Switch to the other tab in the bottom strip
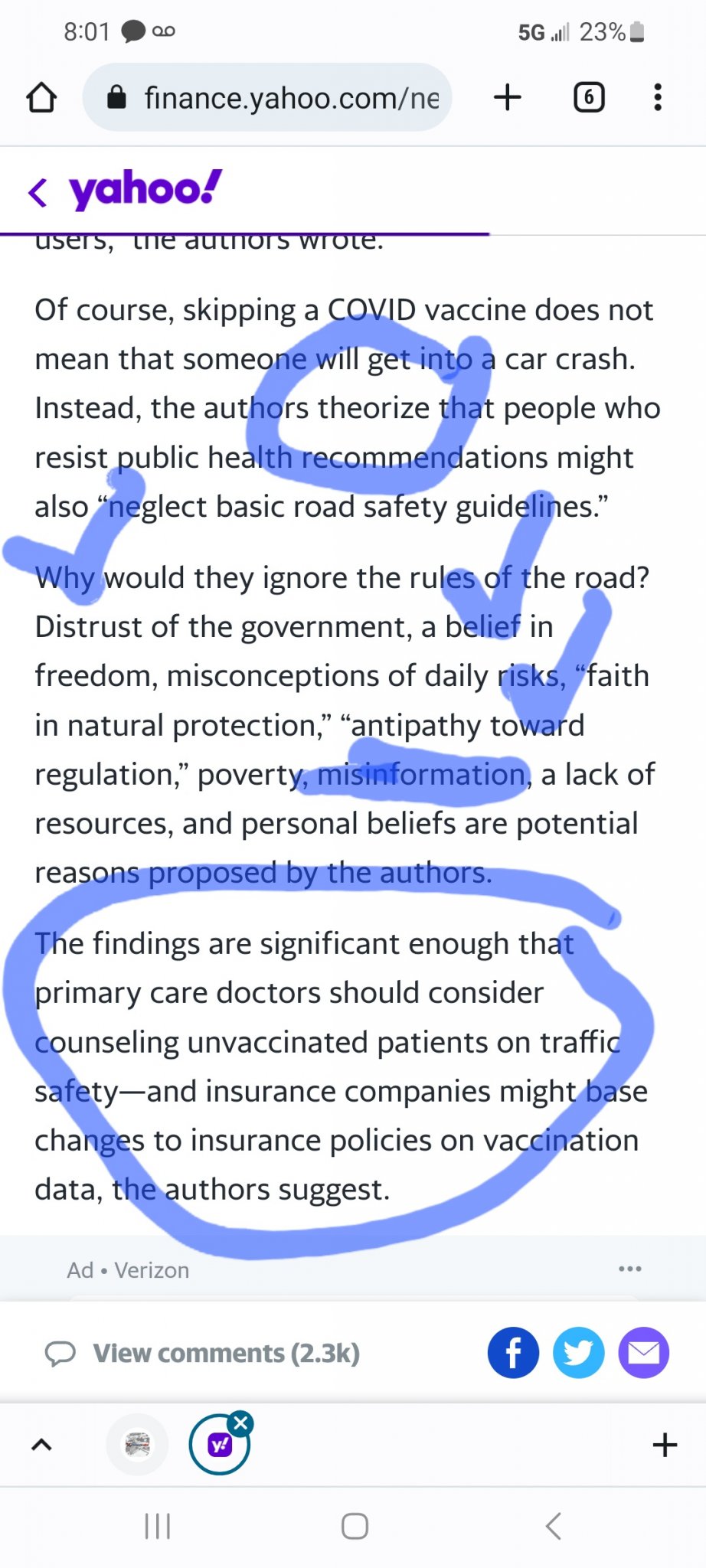 (x=137, y=1445)
